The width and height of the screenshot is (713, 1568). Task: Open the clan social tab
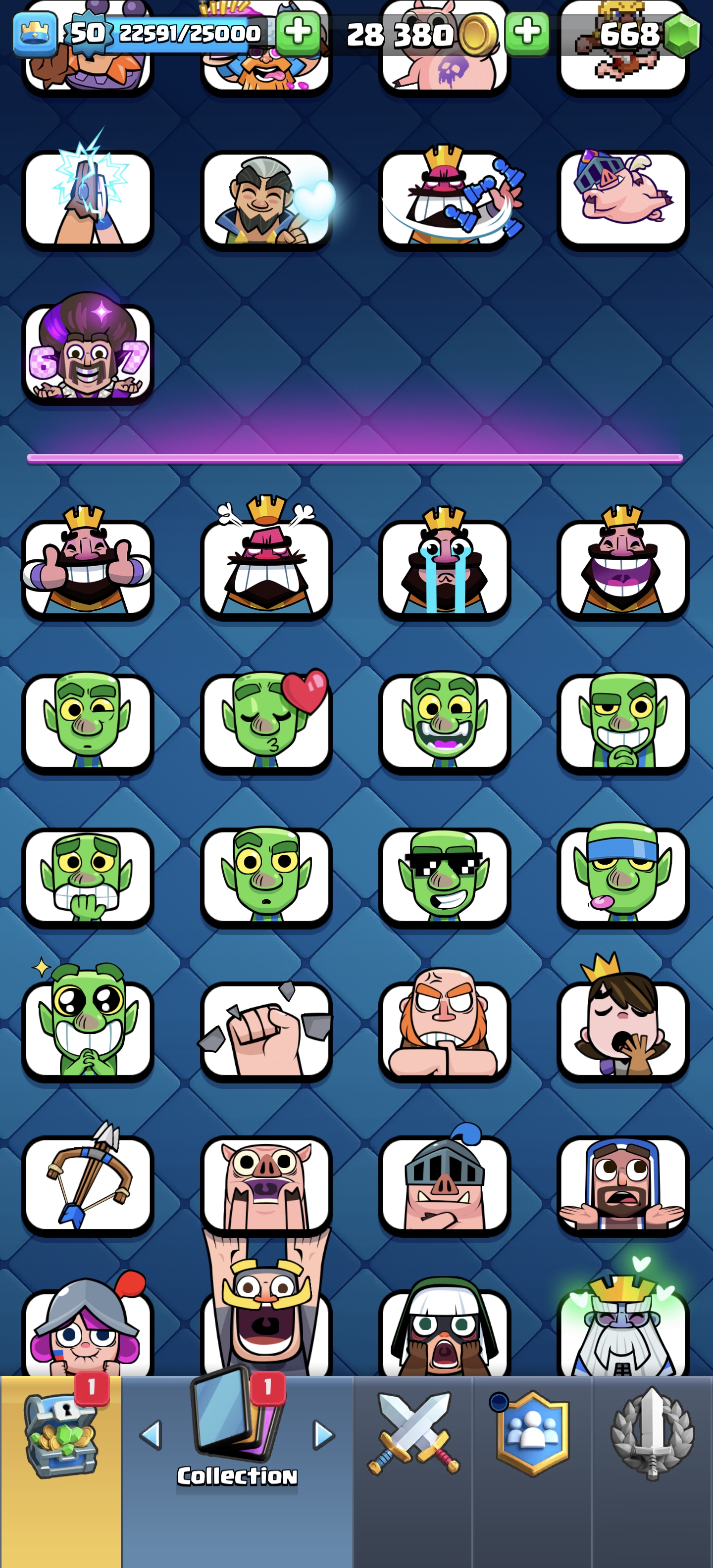tap(532, 1433)
